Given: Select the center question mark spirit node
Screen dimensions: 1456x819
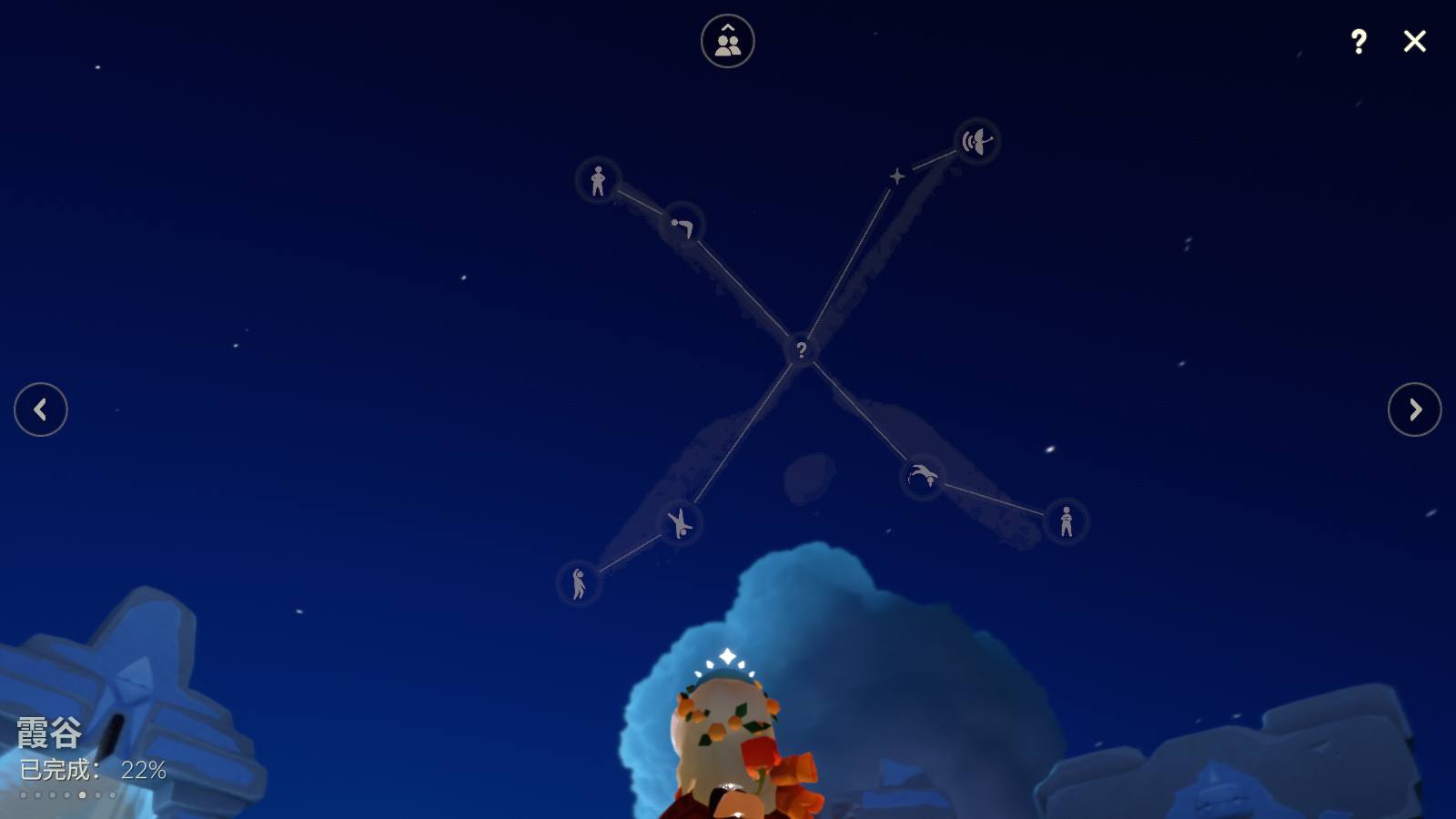Looking at the screenshot, I should [x=801, y=349].
